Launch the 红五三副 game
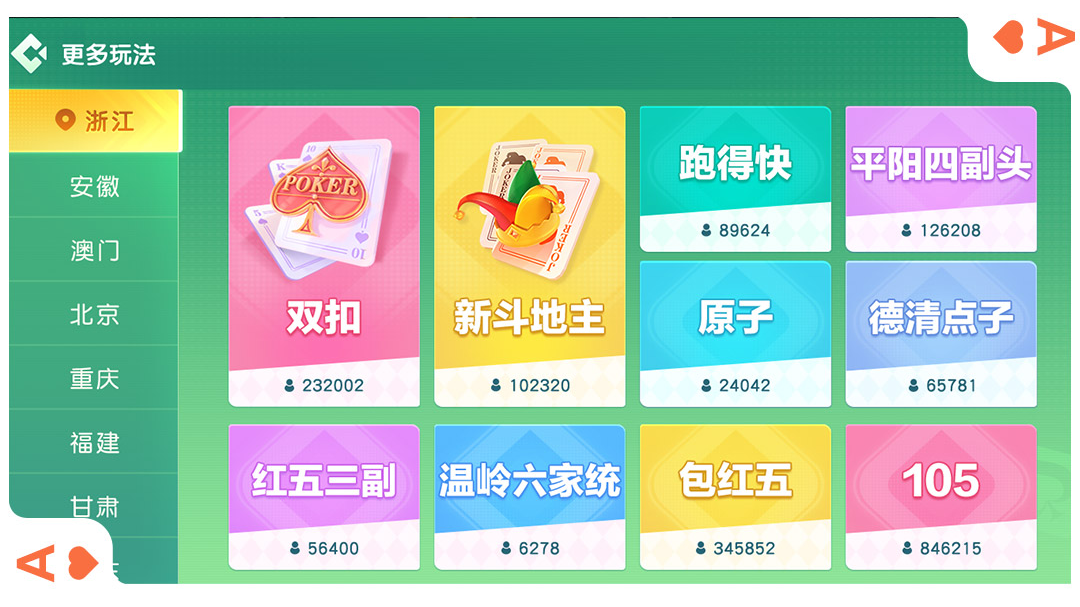 click(324, 496)
